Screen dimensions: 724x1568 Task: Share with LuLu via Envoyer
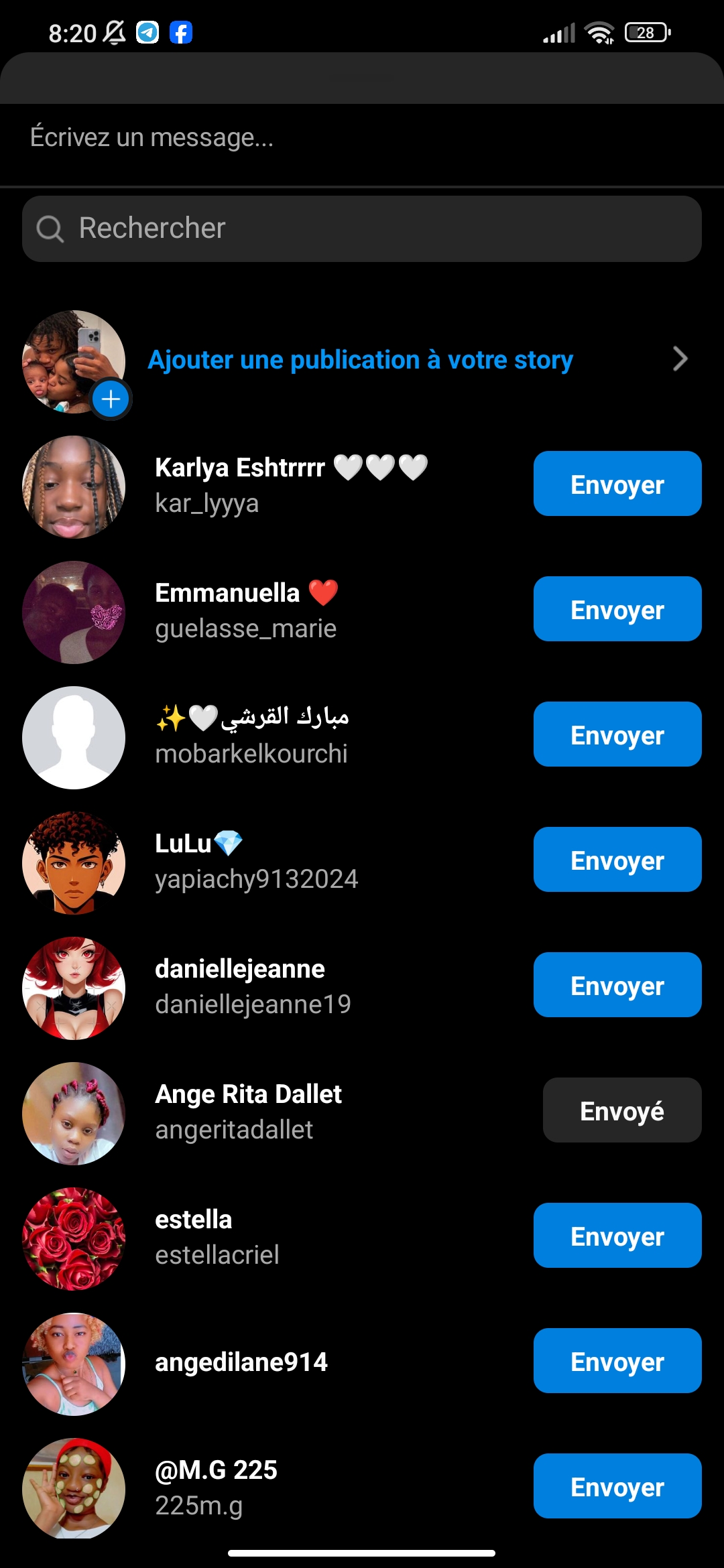tap(617, 860)
